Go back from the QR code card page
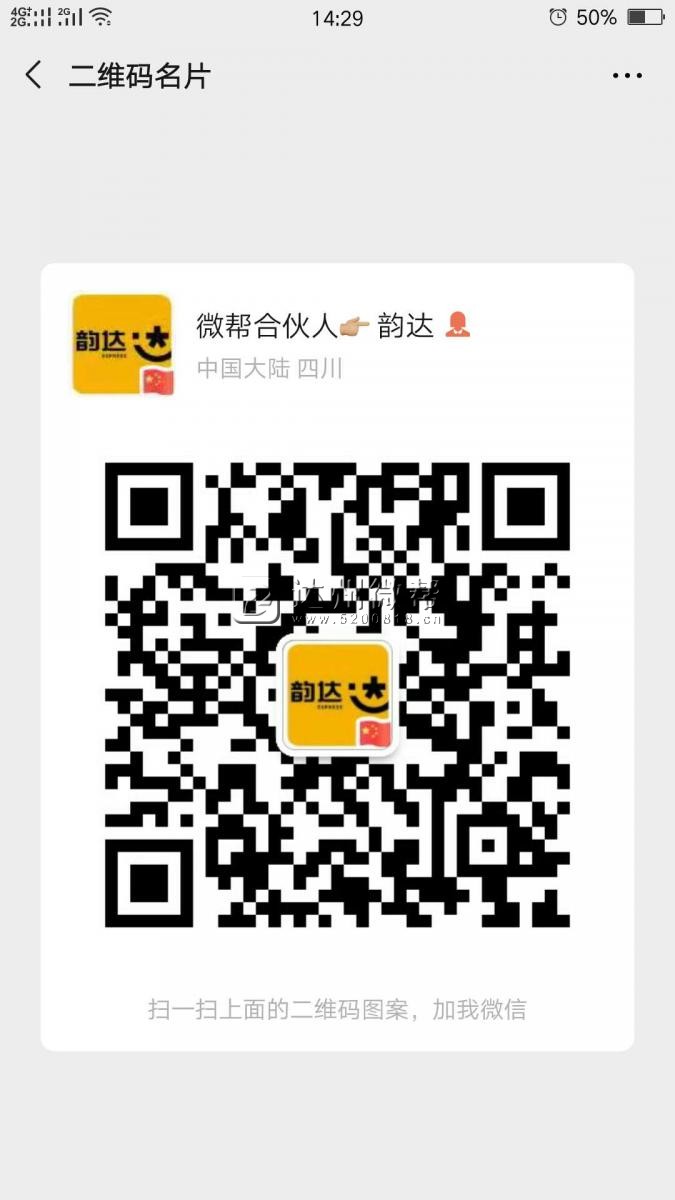675x1200 pixels. pyautogui.click(x=34, y=75)
